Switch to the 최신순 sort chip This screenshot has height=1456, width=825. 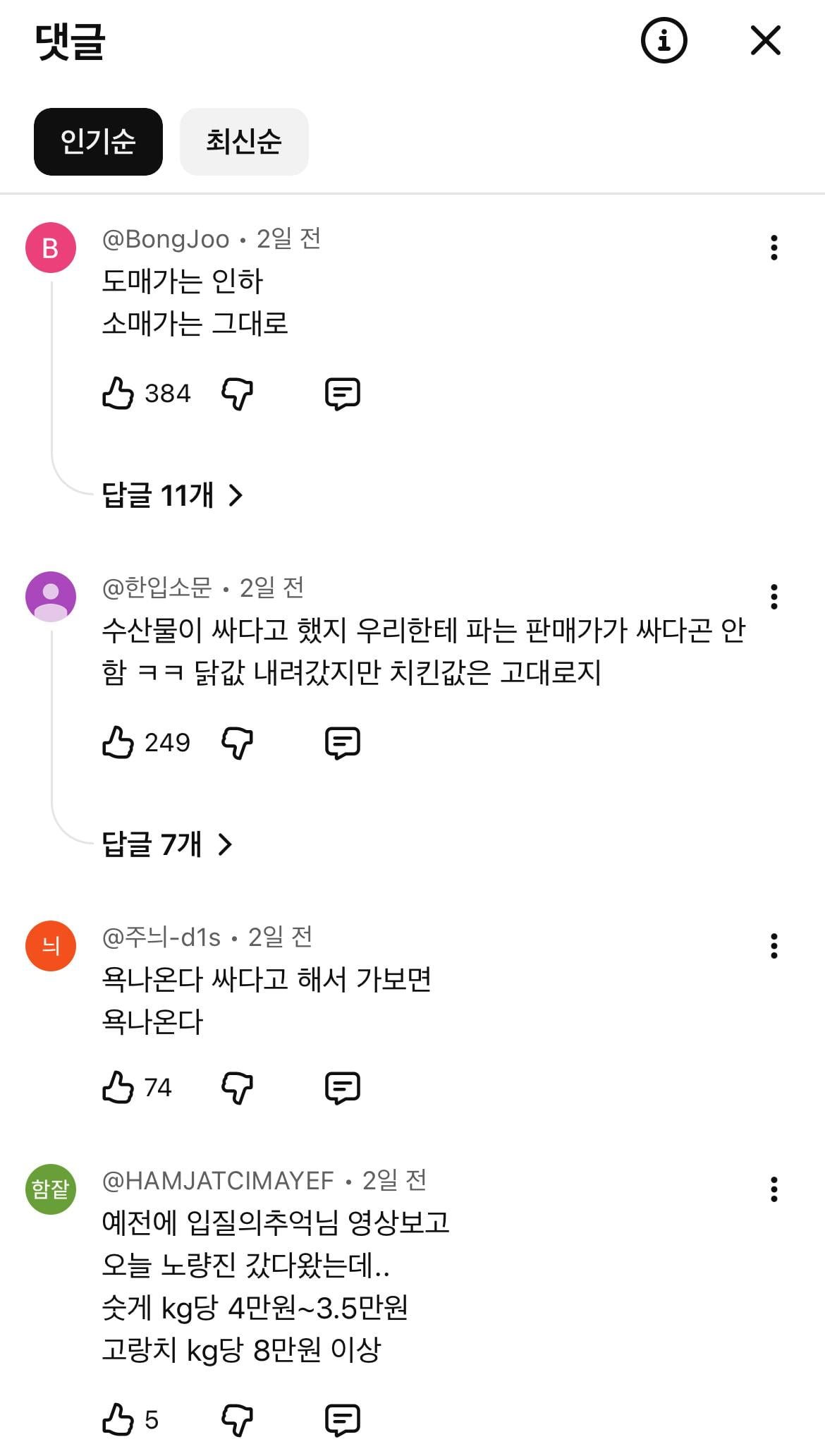pyautogui.click(x=244, y=141)
